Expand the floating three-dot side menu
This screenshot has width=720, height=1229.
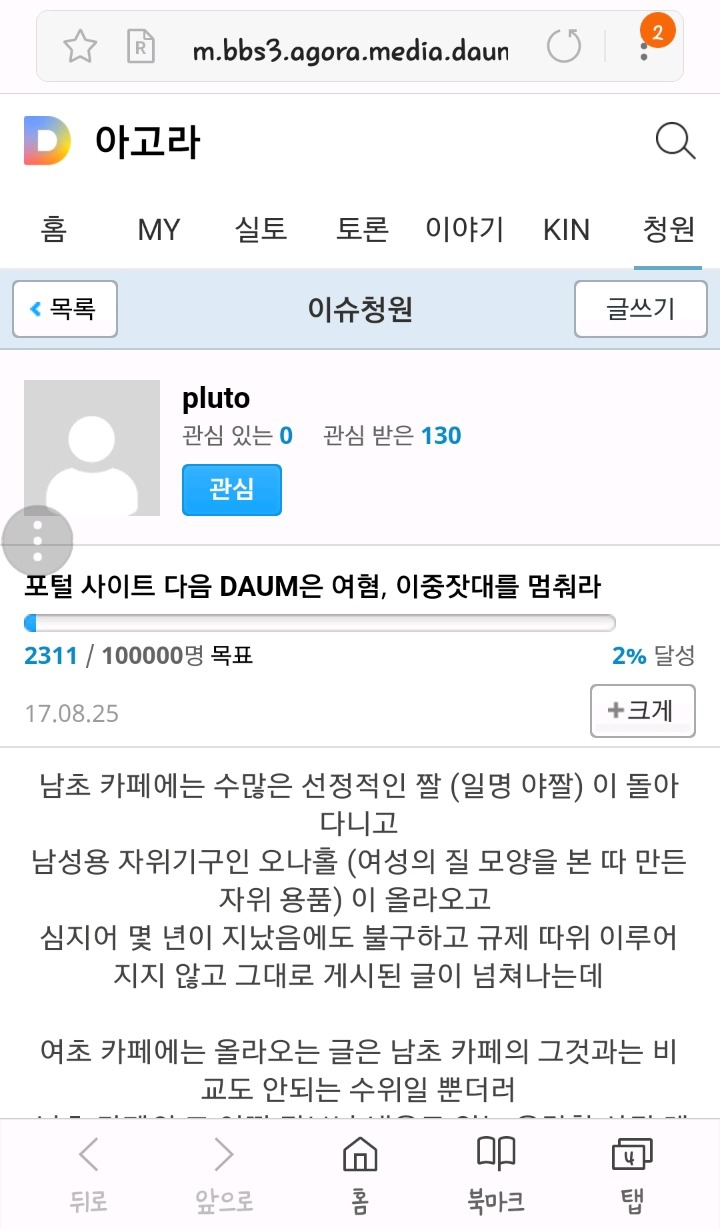tap(37, 541)
